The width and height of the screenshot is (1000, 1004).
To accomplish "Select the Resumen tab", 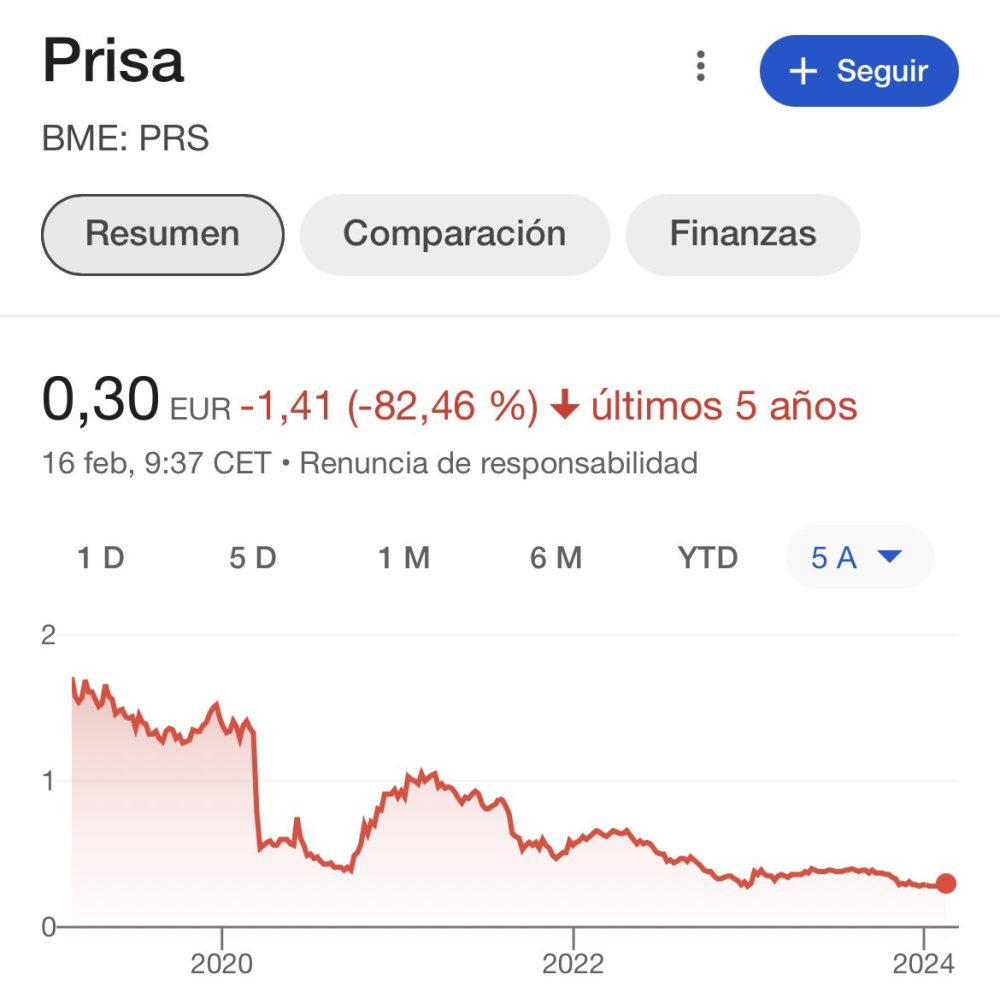I will 162,233.
